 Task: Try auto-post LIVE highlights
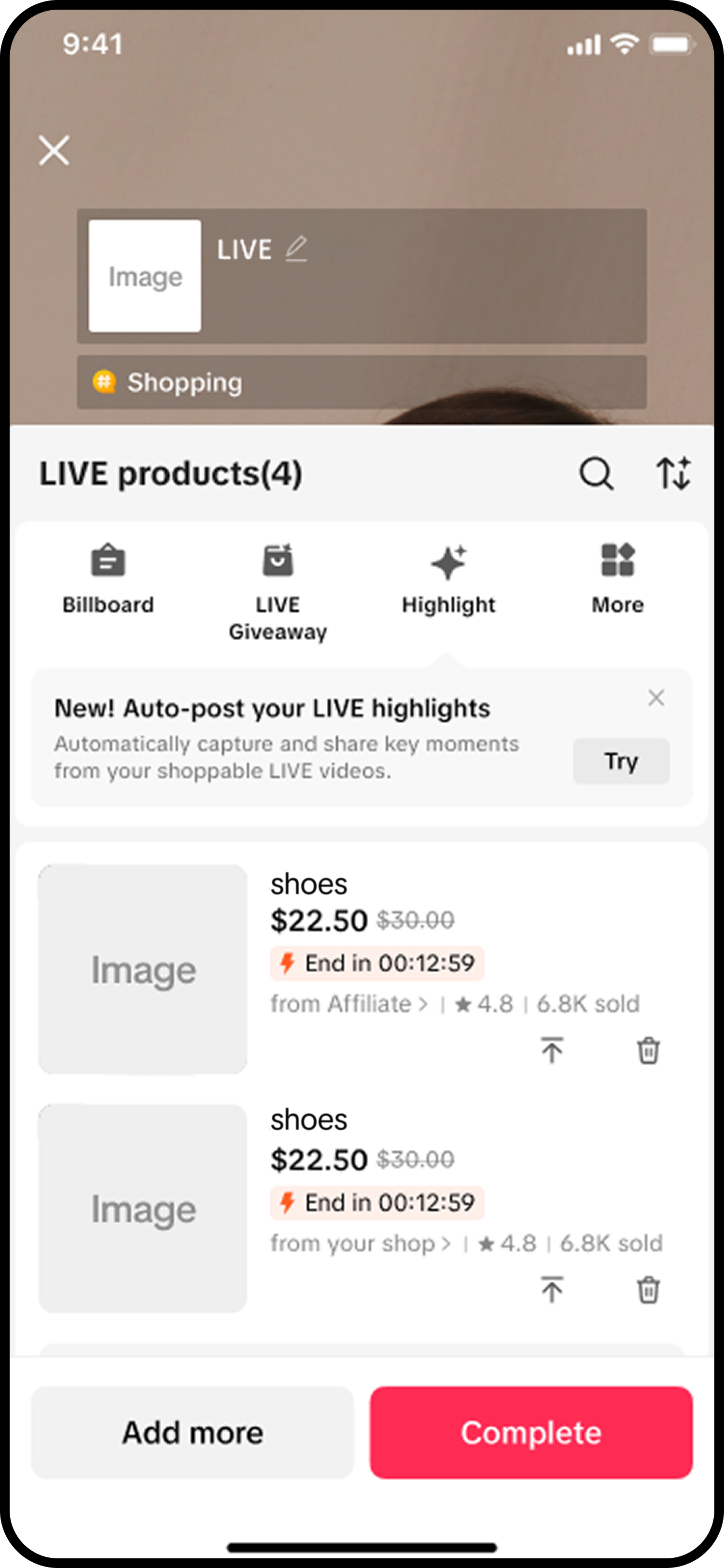click(x=621, y=761)
